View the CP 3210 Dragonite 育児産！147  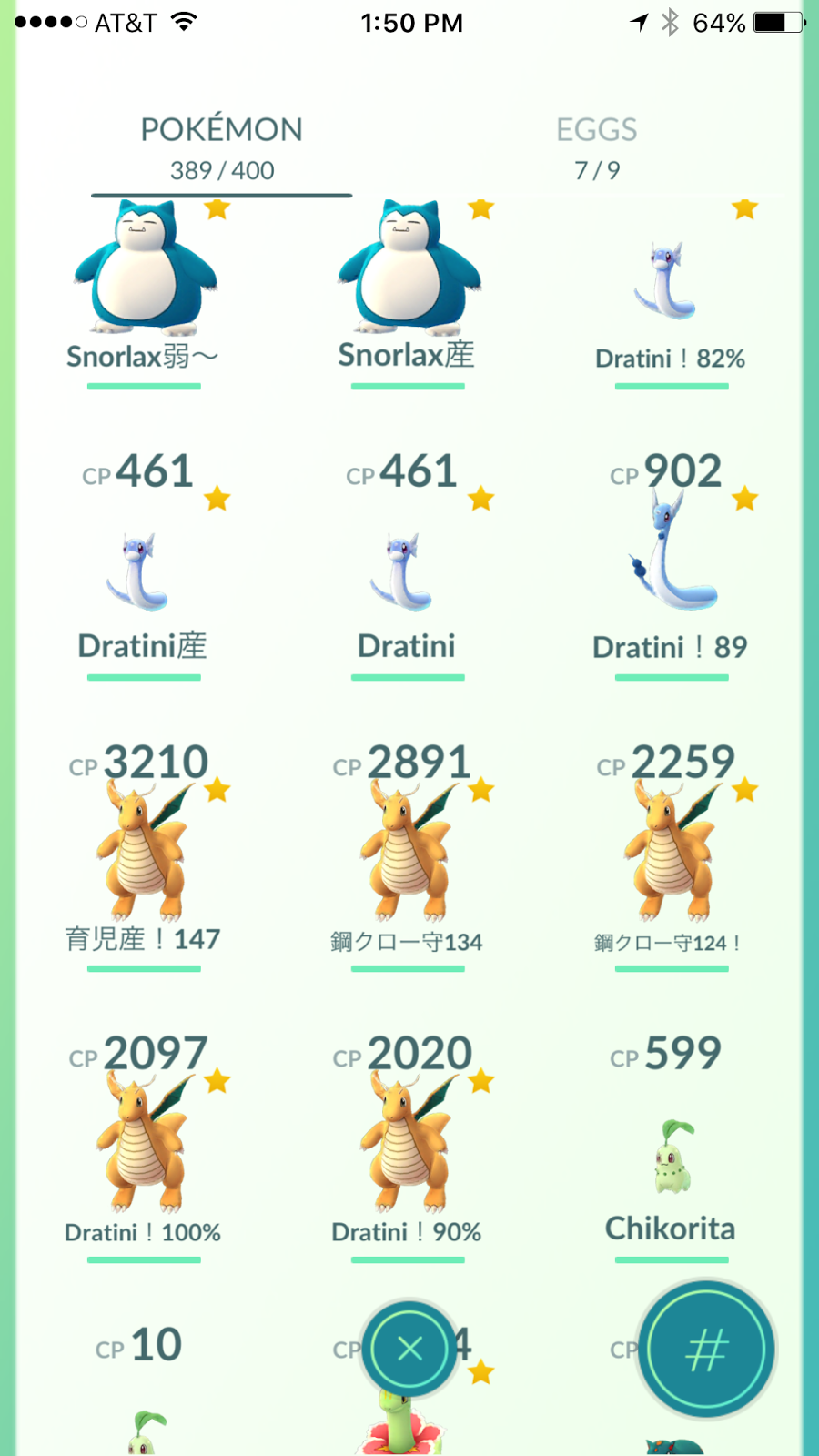[x=144, y=855]
